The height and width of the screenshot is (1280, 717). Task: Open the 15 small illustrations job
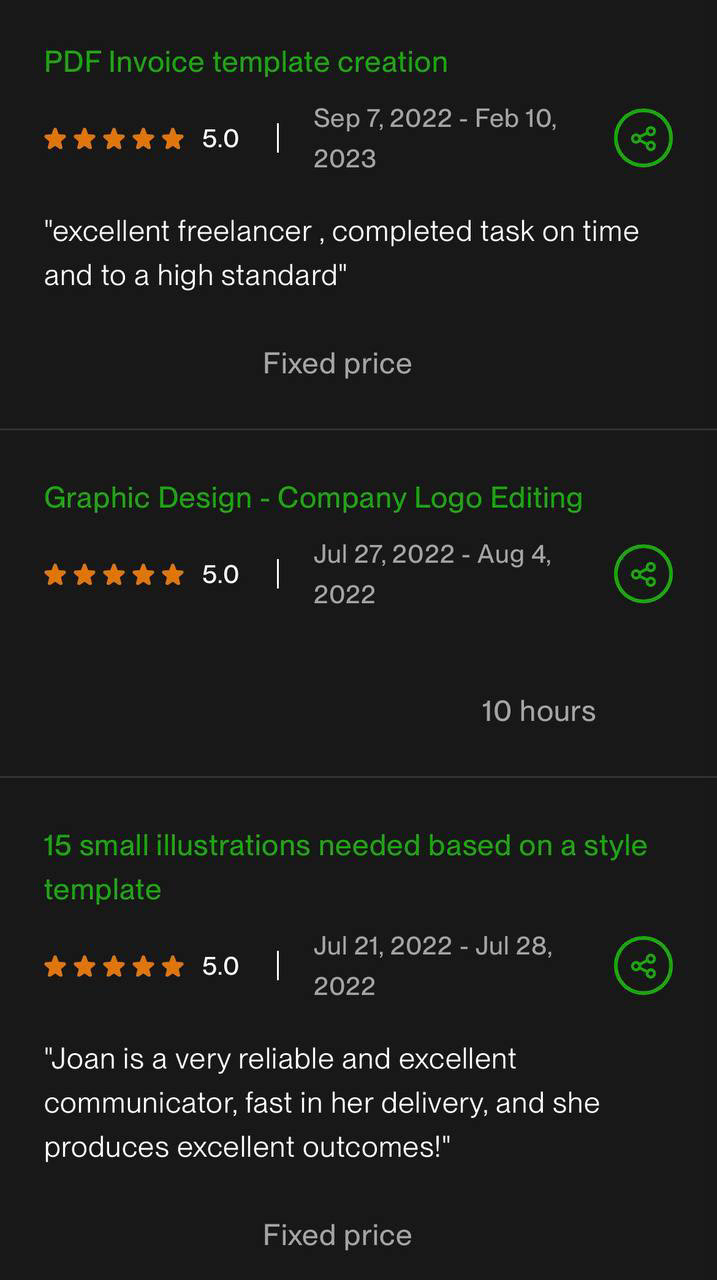pos(345,846)
